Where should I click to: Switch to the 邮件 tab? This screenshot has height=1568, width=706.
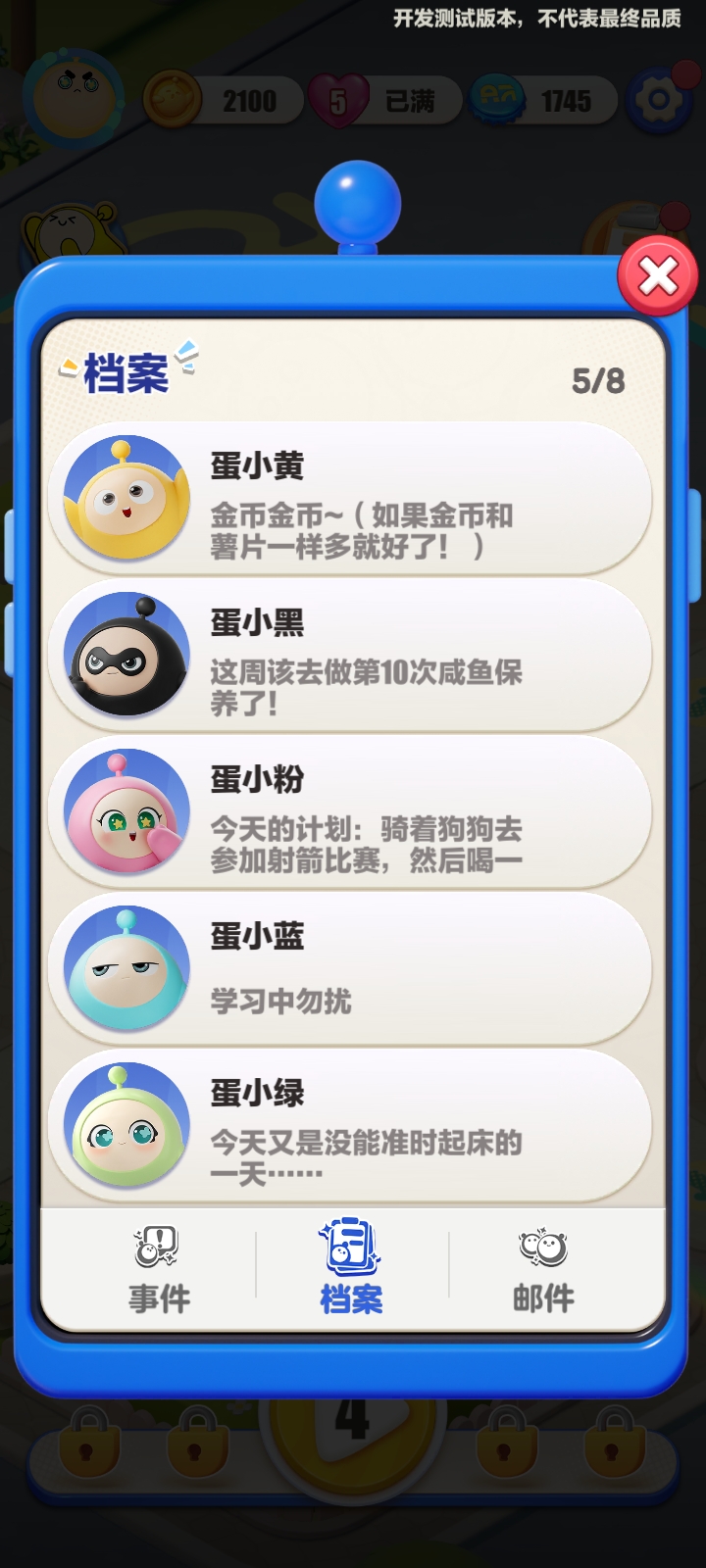click(x=543, y=1269)
